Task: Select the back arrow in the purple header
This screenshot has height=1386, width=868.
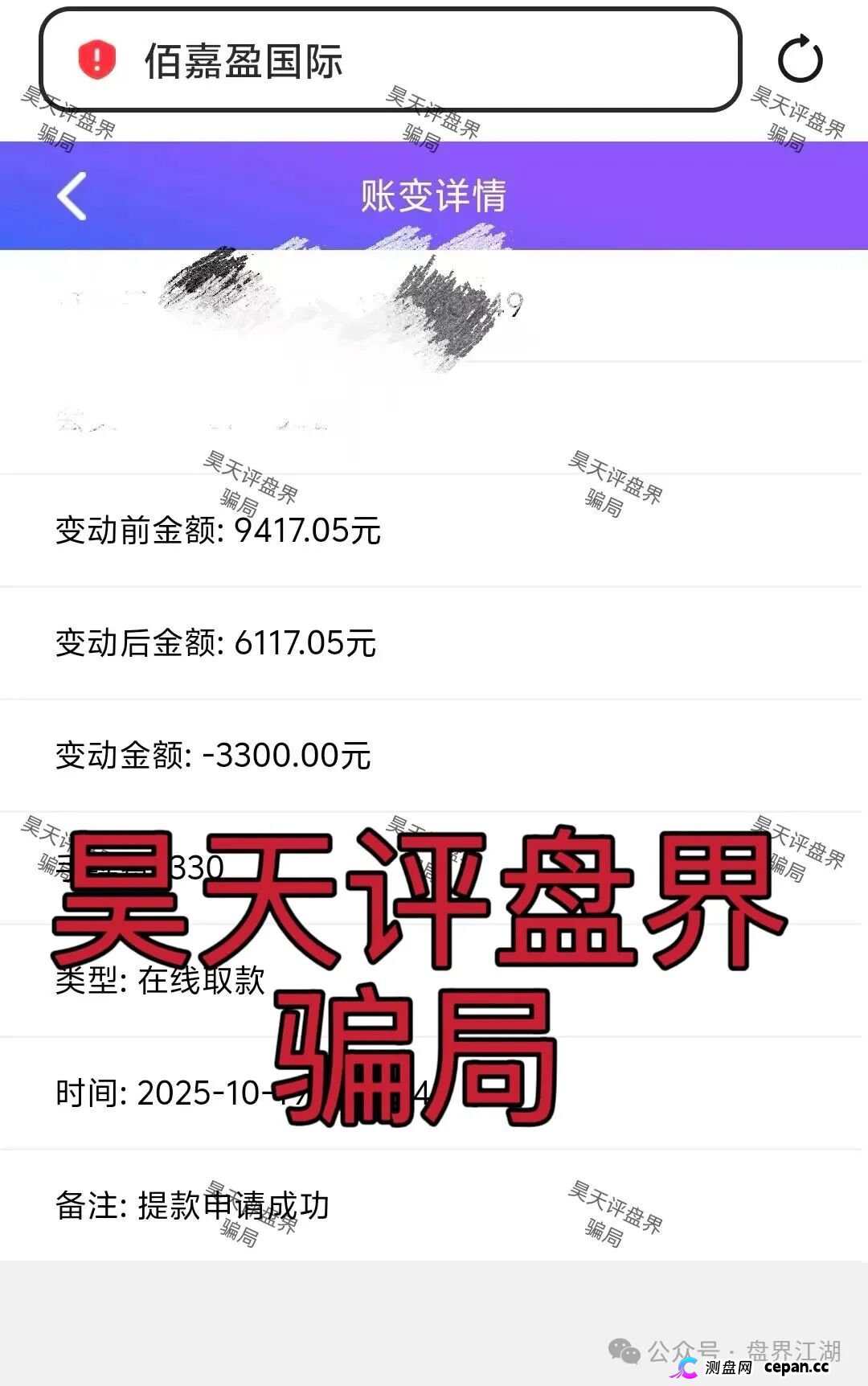Action: [x=71, y=195]
